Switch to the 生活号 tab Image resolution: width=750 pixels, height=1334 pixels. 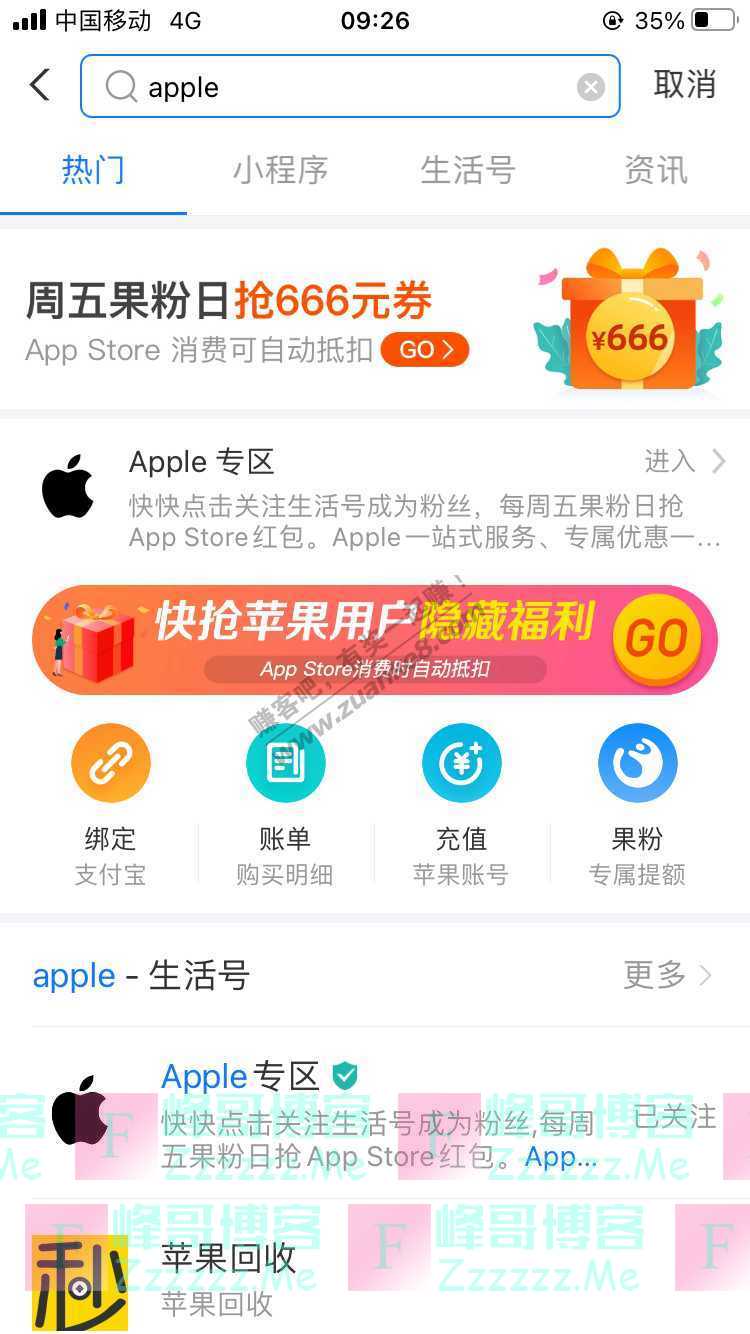click(467, 171)
